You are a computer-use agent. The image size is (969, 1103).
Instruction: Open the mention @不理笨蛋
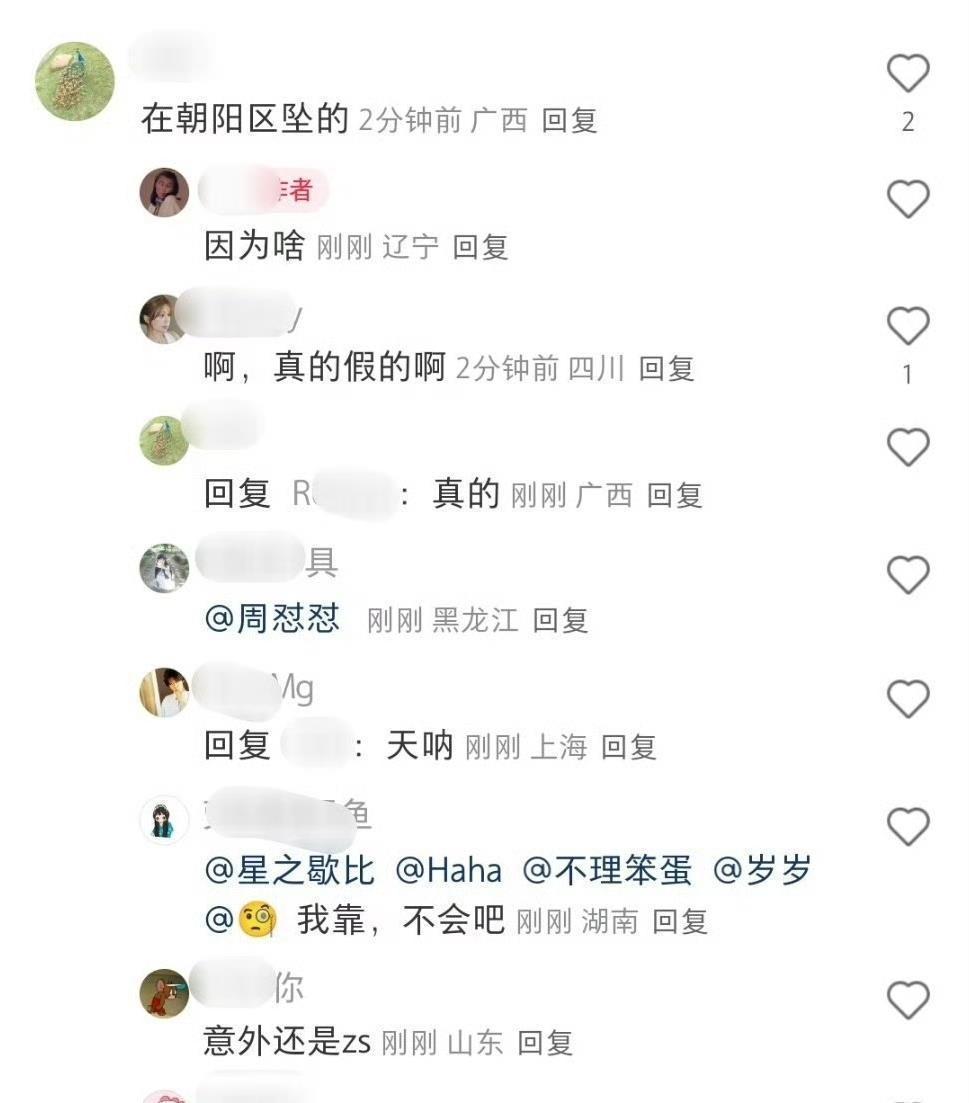coord(608,871)
